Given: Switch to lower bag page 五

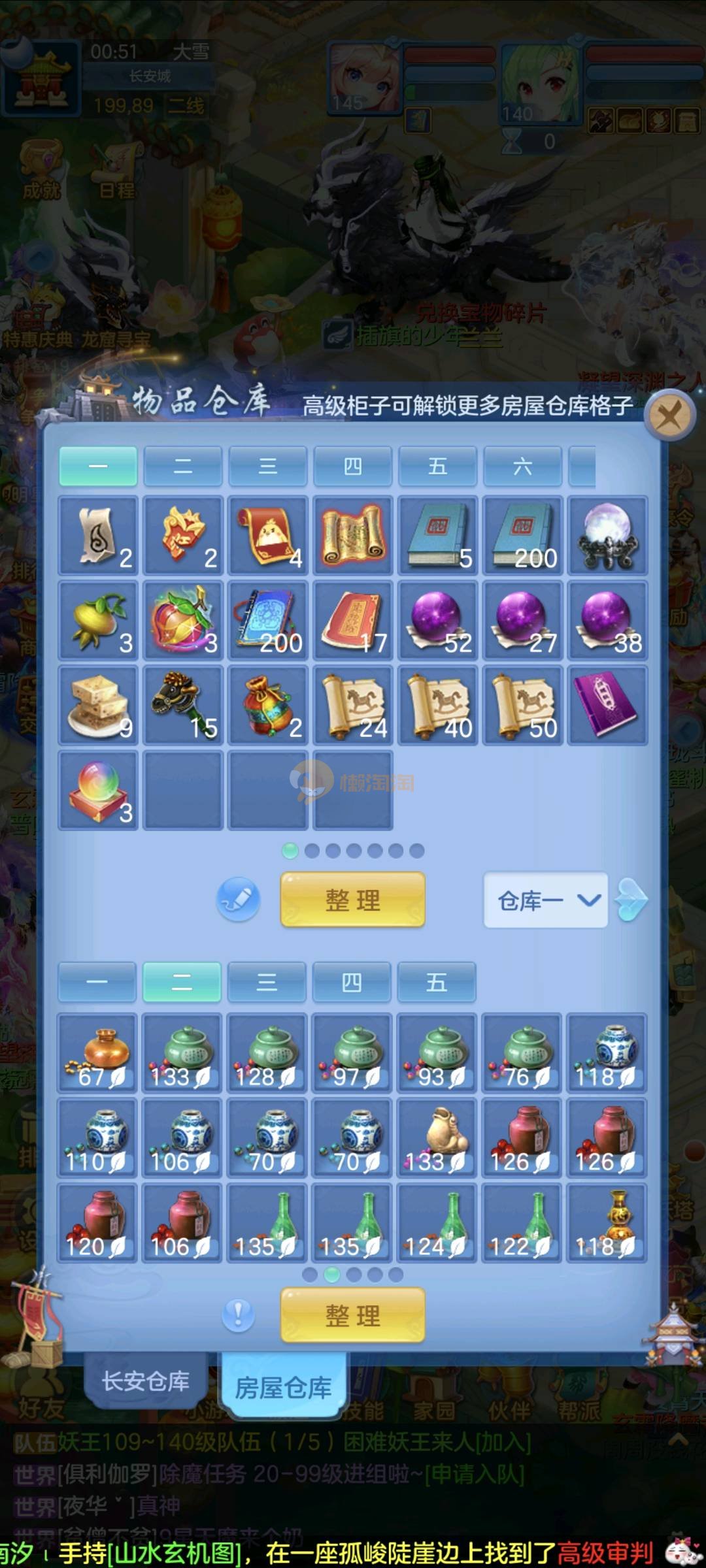Looking at the screenshot, I should click(x=437, y=982).
